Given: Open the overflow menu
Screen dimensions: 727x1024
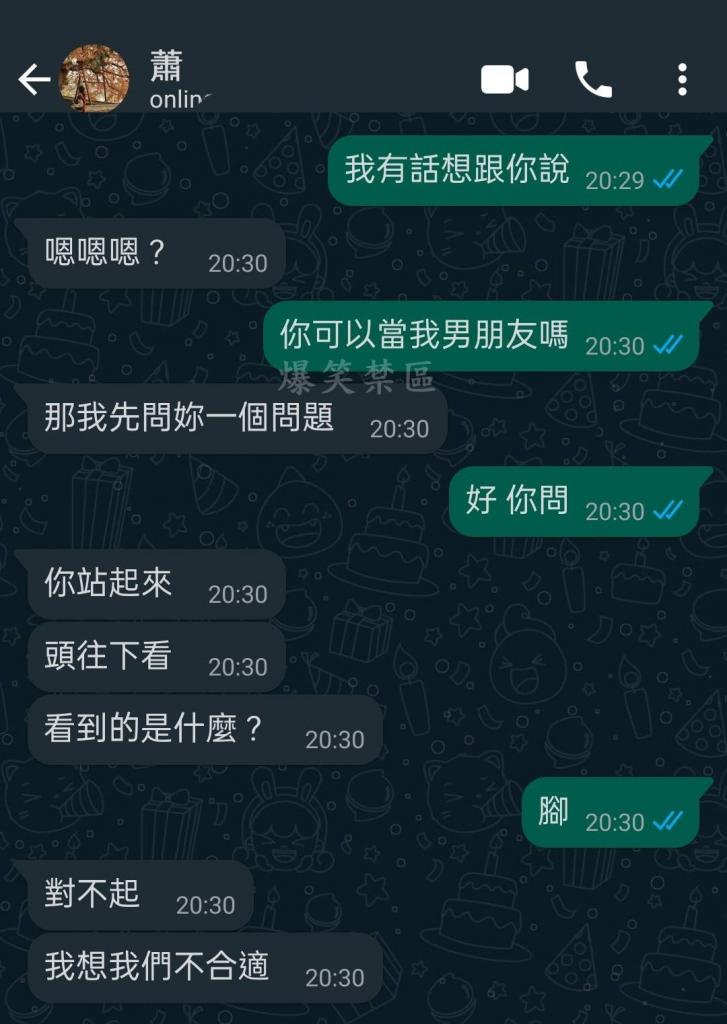Looking at the screenshot, I should point(682,79).
